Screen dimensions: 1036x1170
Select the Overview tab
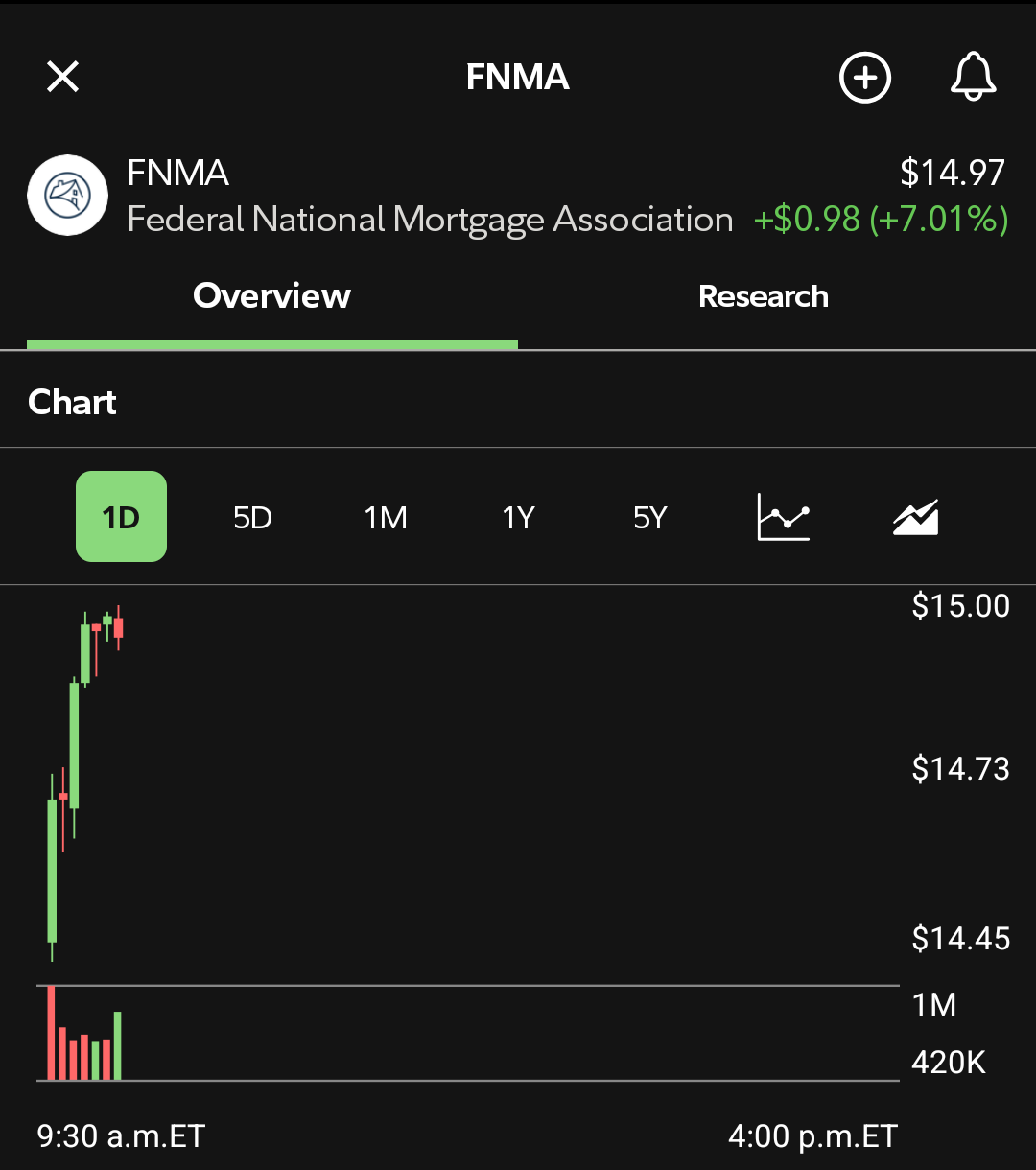click(271, 296)
